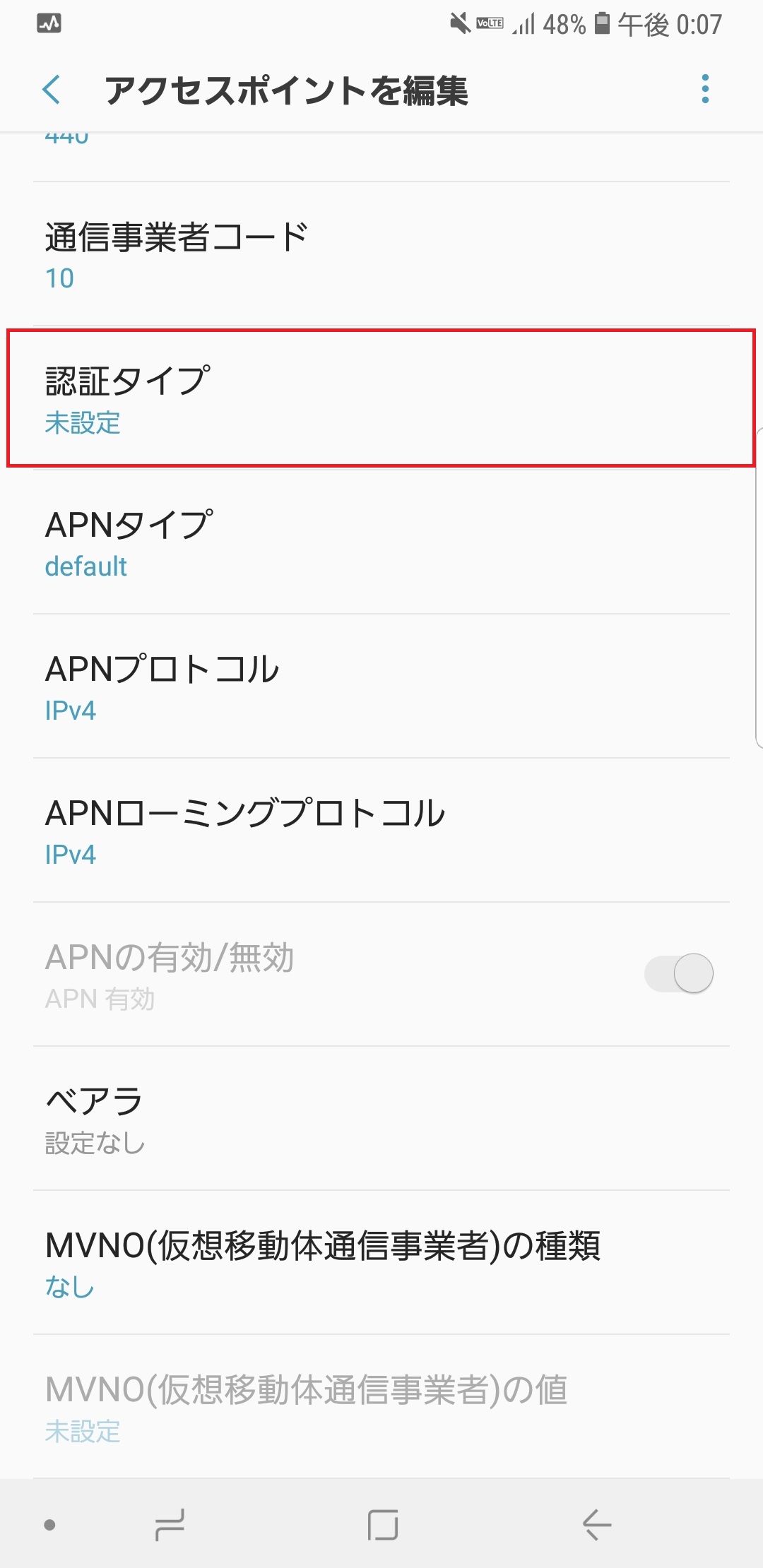763x1568 pixels.
Task: Open the three-dot overflow menu
Action: (704, 90)
